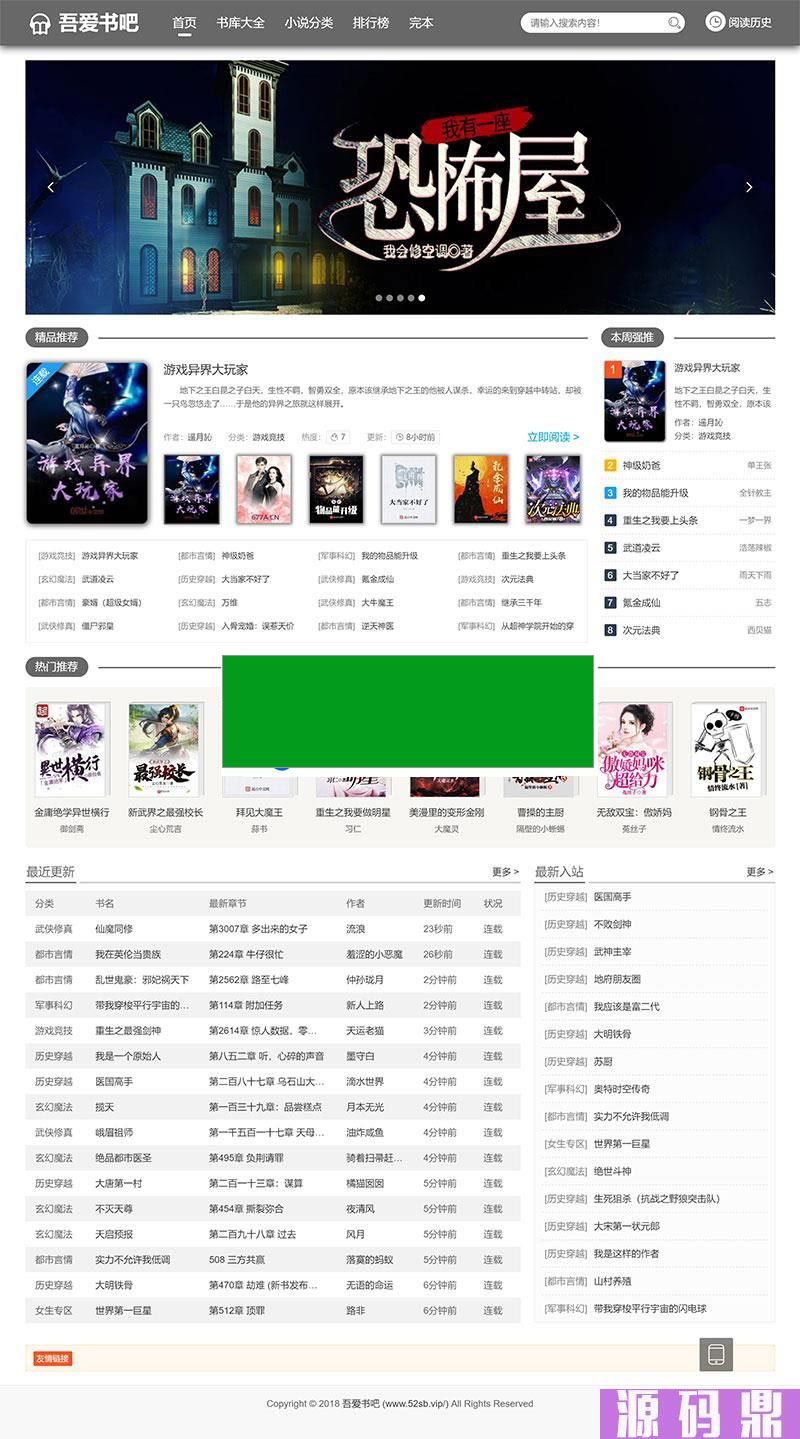Viewport: 800px width, 1439px height.
Task: Tap 更多 beside 最新入站
Action: [x=759, y=872]
